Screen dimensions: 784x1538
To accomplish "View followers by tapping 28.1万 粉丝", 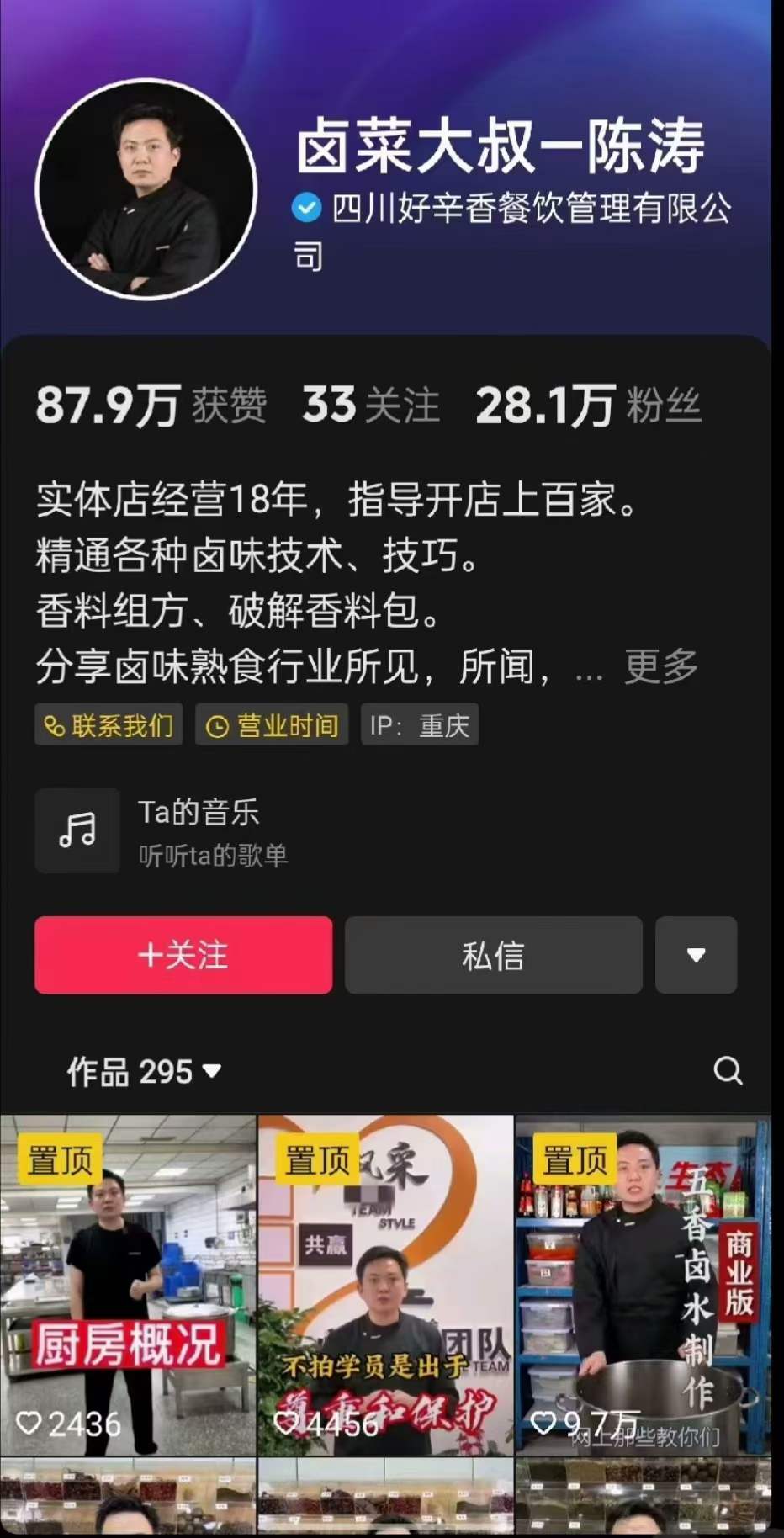I will point(587,407).
